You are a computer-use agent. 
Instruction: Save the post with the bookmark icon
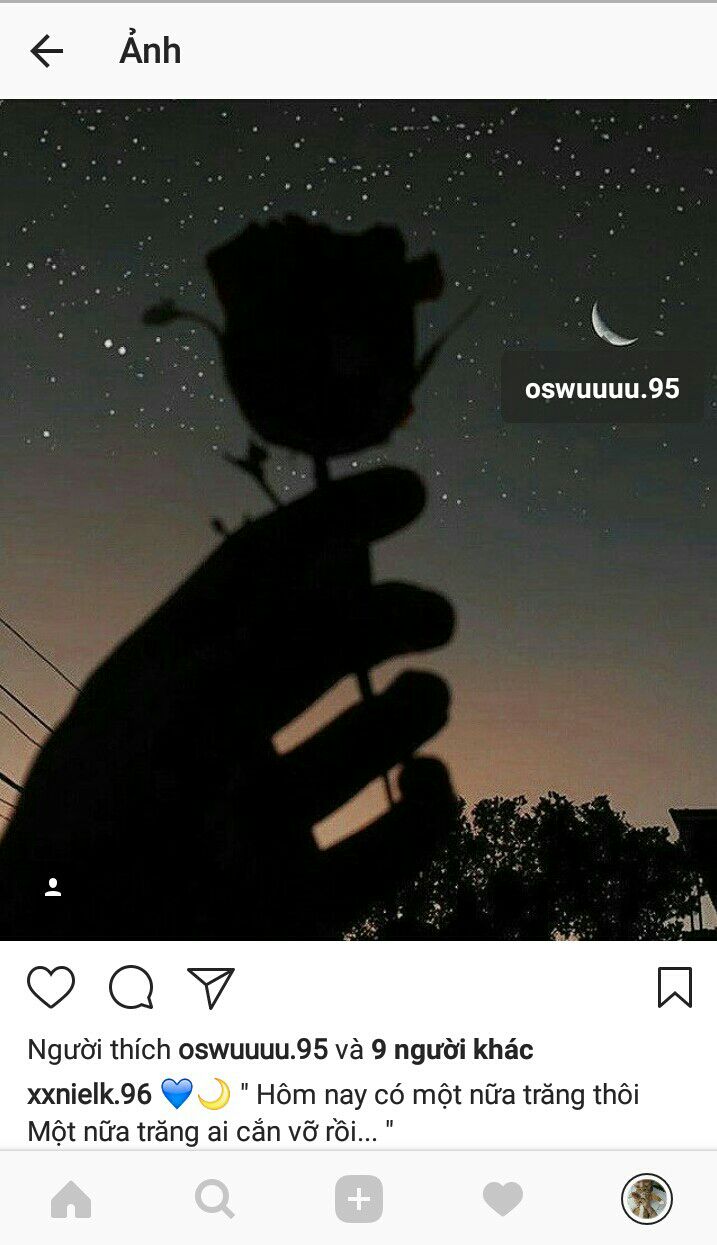pos(675,987)
